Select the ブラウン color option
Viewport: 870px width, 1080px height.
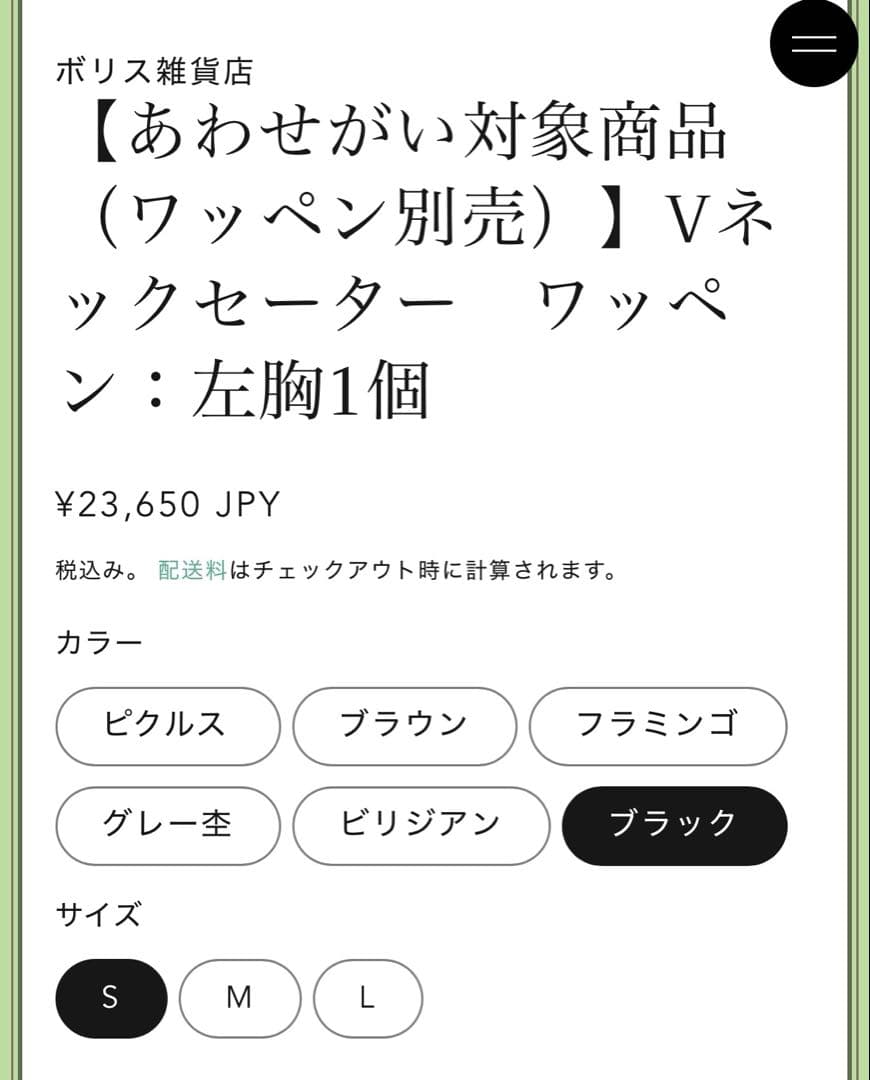(404, 726)
